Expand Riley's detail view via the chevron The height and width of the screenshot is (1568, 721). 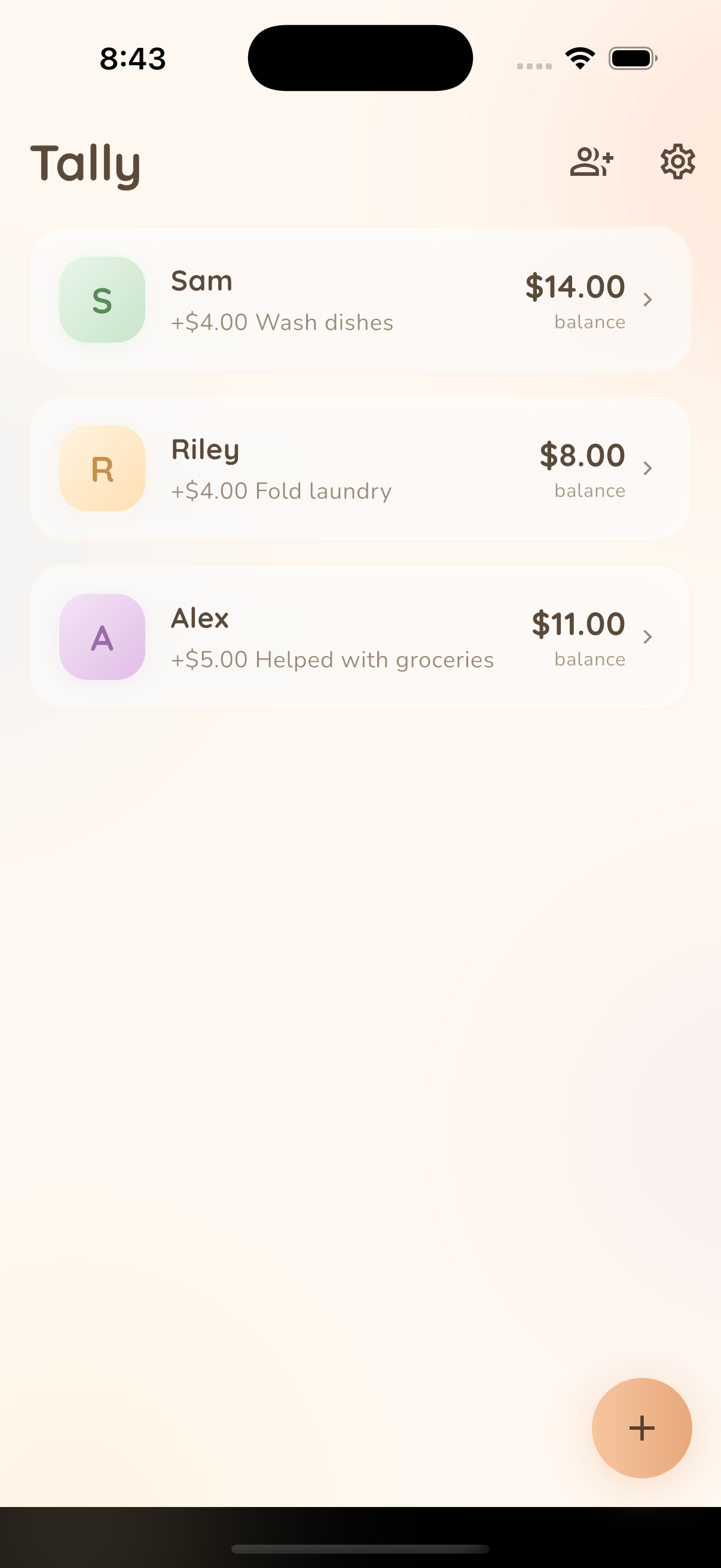(x=649, y=468)
